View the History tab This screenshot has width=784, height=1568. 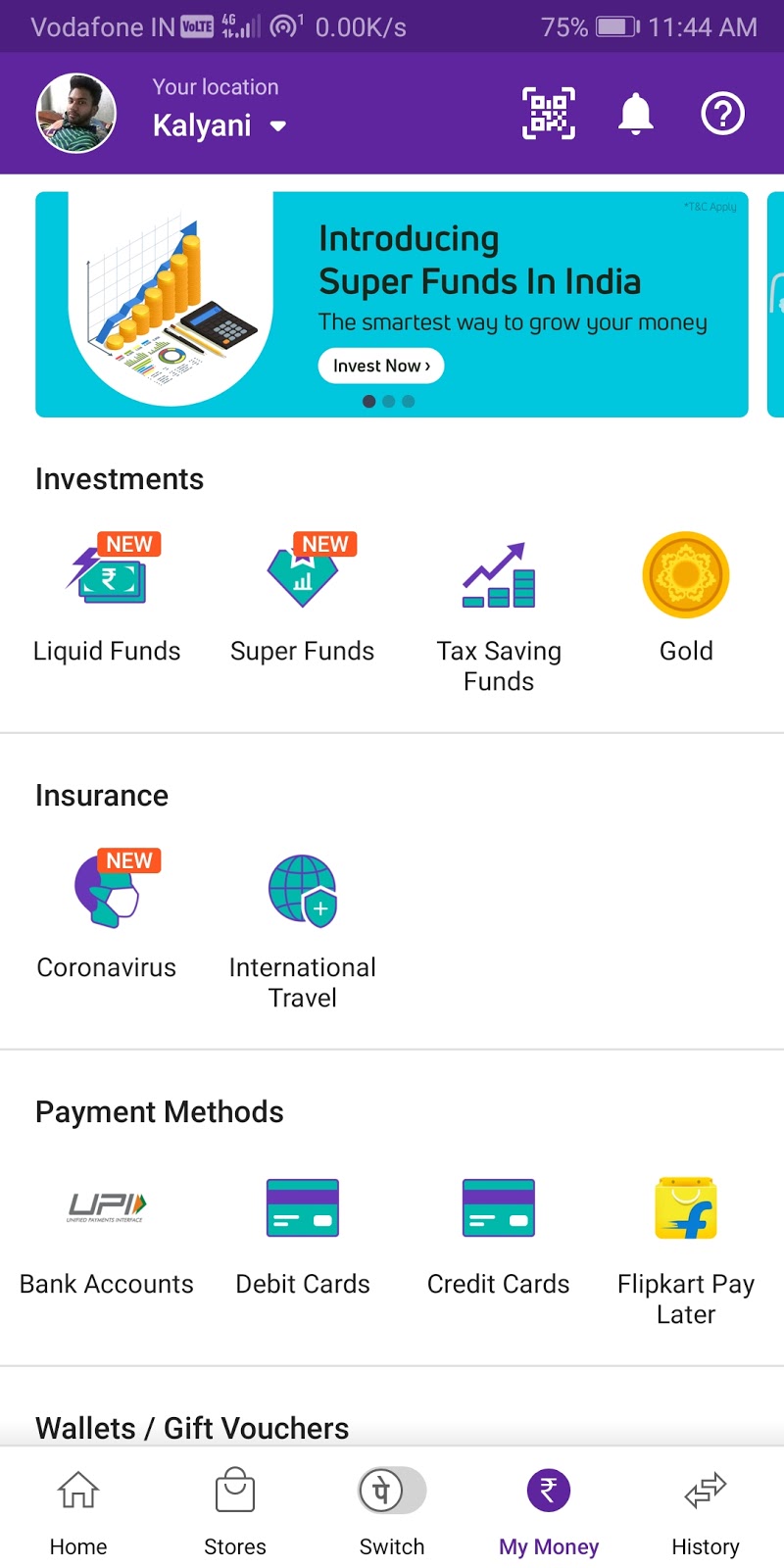coord(706,1511)
